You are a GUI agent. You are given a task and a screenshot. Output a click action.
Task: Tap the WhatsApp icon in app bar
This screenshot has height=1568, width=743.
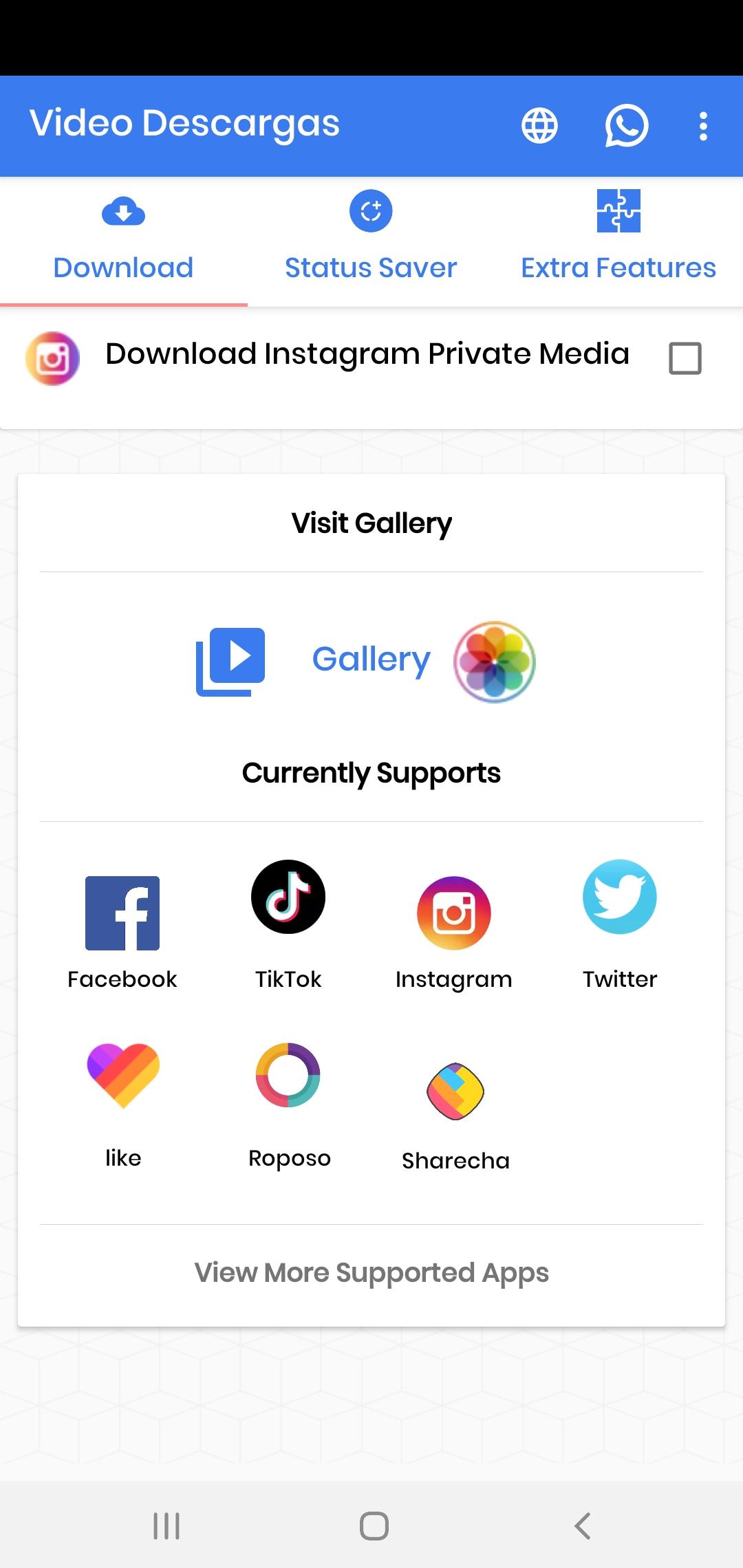[626, 126]
